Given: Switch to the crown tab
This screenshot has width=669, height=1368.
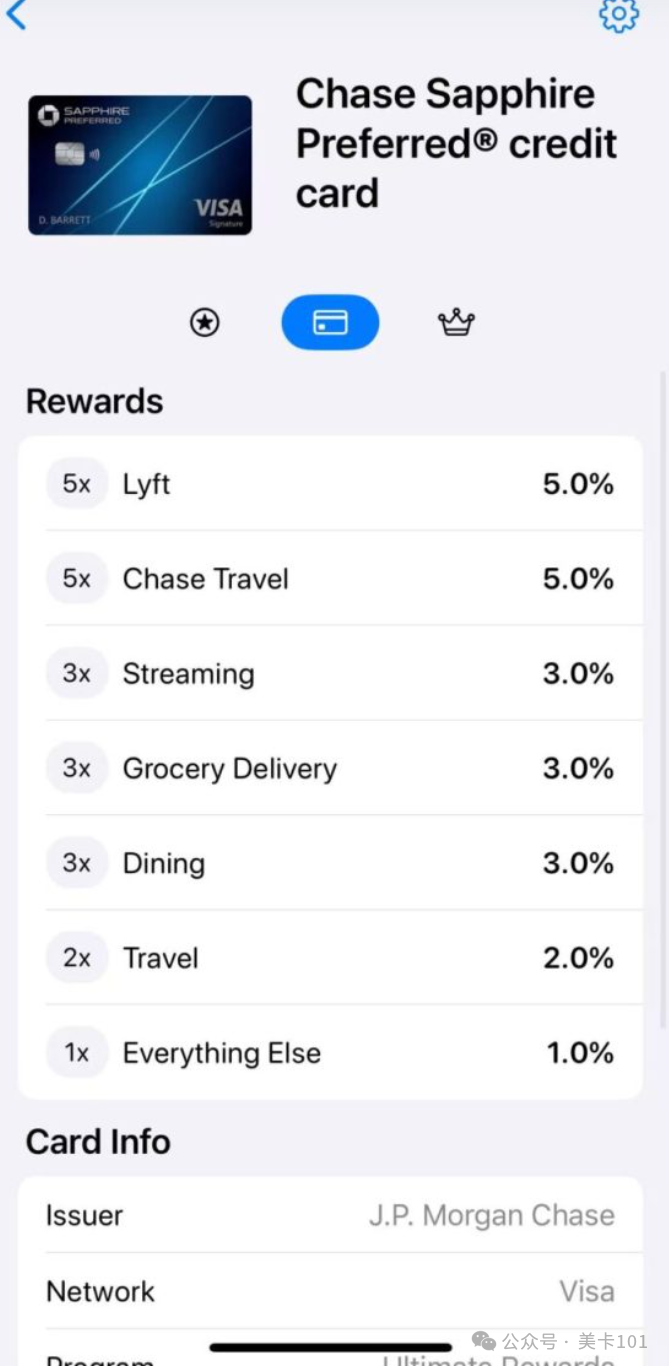Looking at the screenshot, I should click(x=456, y=322).
